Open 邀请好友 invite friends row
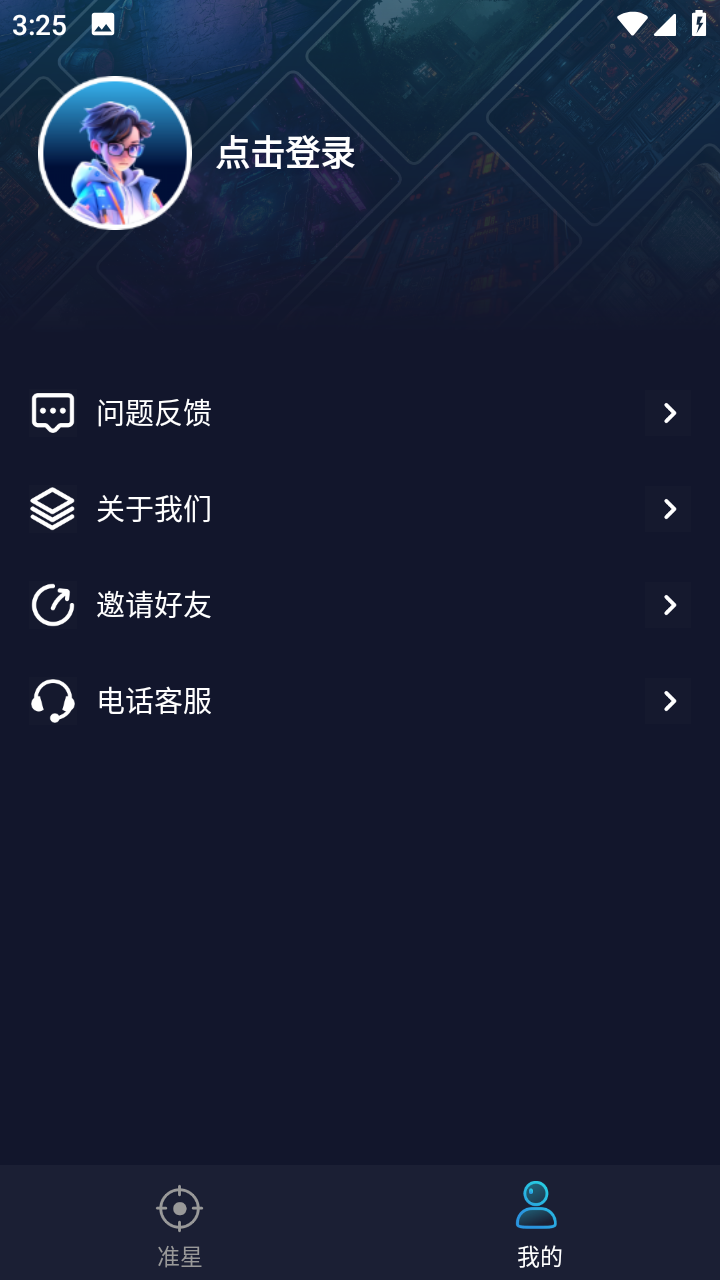Image resolution: width=720 pixels, height=1280 pixels. 360,605
